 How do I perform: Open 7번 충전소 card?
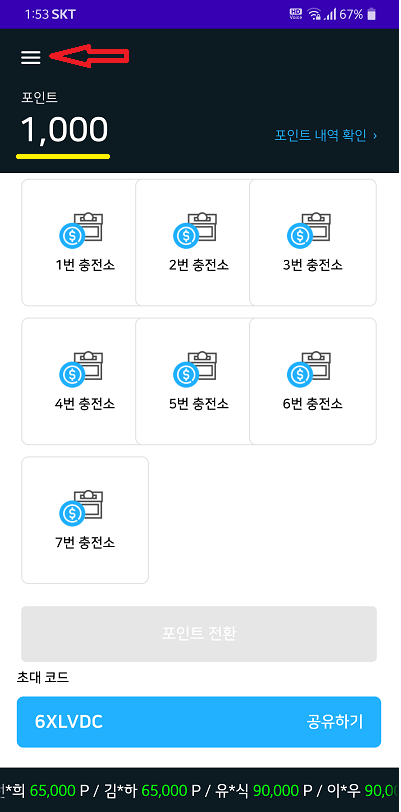point(85,520)
